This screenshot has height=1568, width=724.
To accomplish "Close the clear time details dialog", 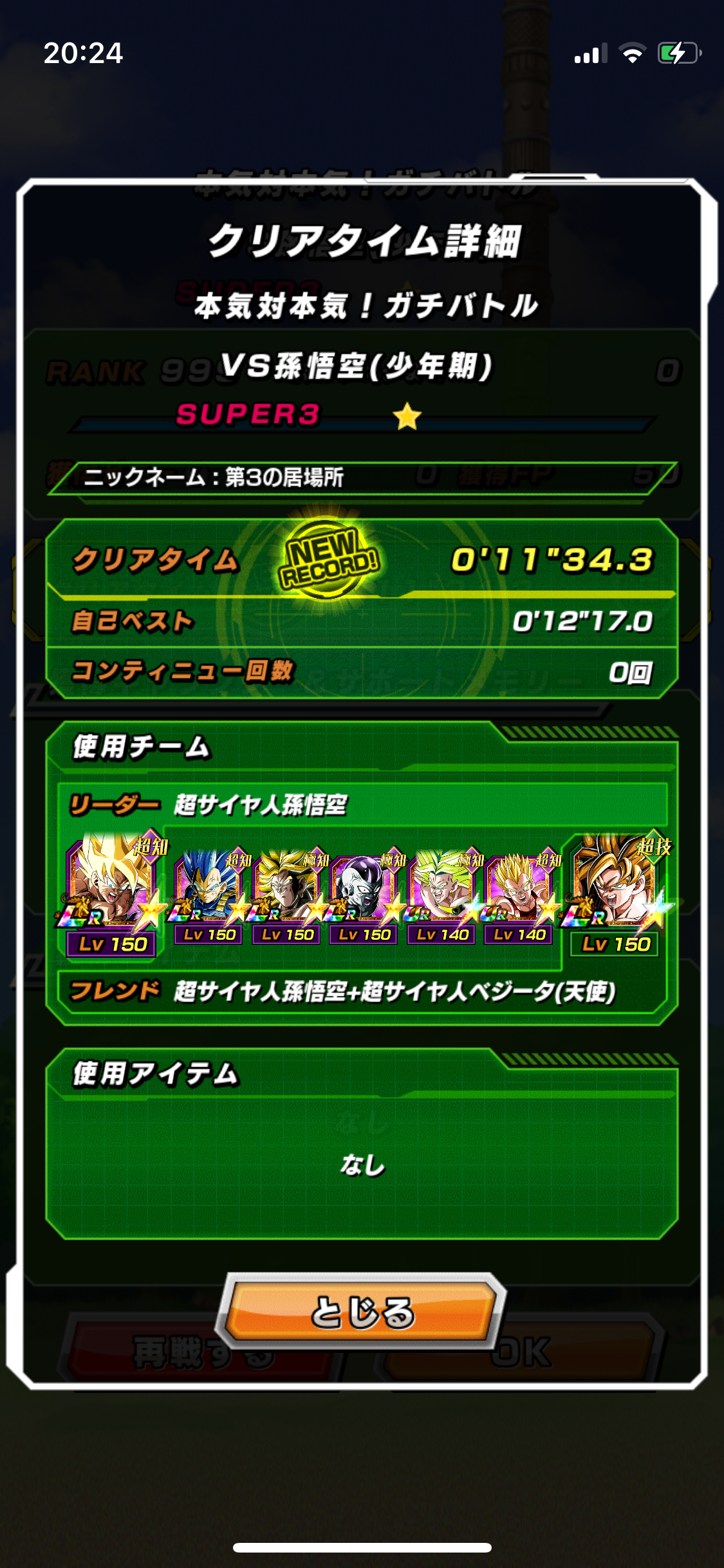I will coord(362,1311).
